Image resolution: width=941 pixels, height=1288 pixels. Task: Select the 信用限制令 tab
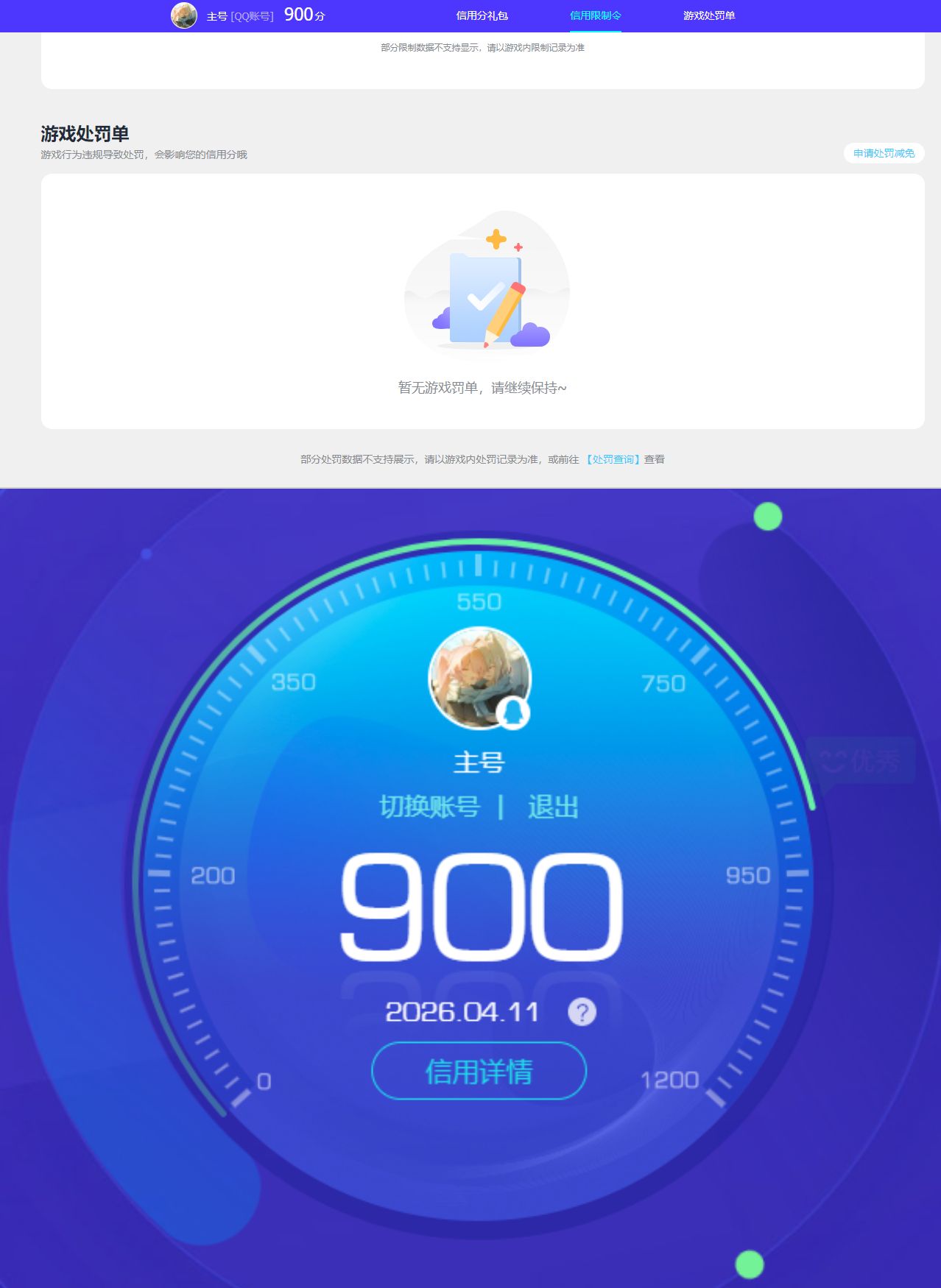(x=595, y=15)
